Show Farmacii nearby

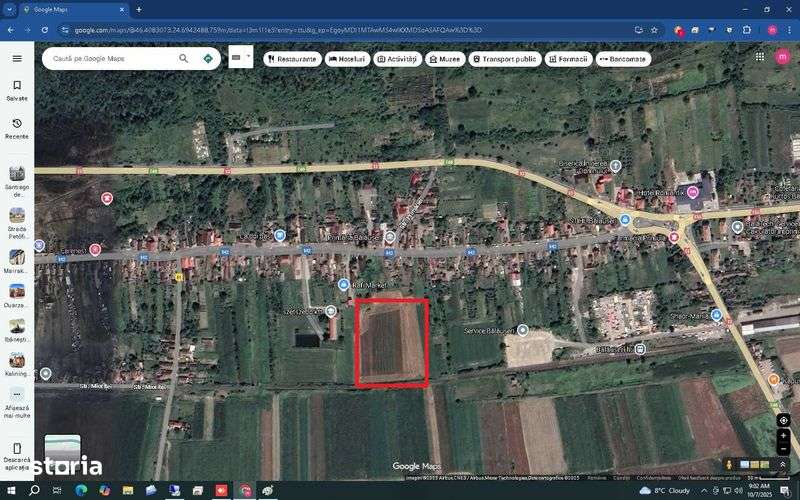coord(568,59)
